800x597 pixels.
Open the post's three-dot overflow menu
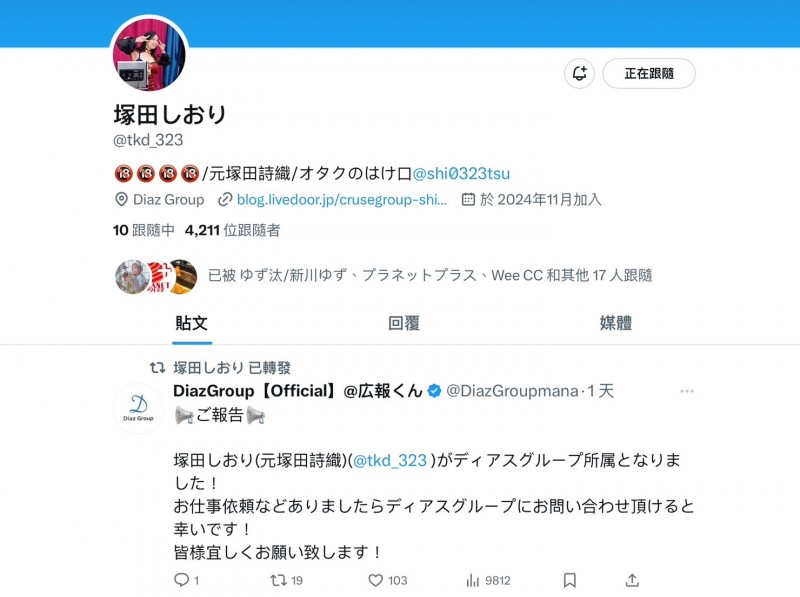pos(686,391)
